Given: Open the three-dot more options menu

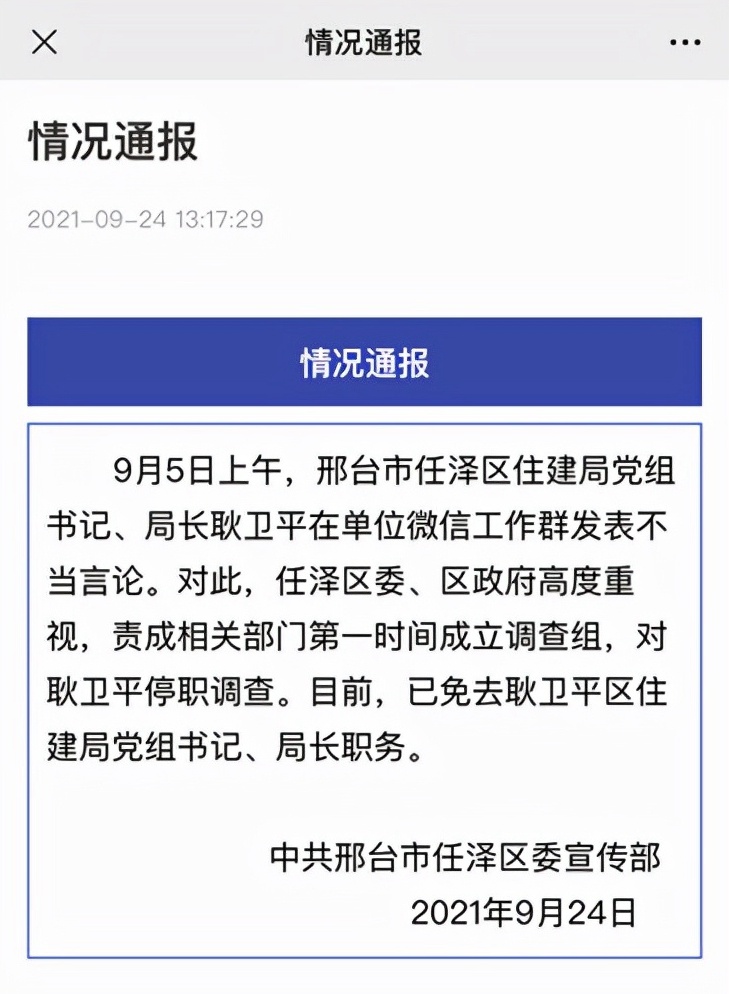Looking at the screenshot, I should pyautogui.click(x=685, y=43).
